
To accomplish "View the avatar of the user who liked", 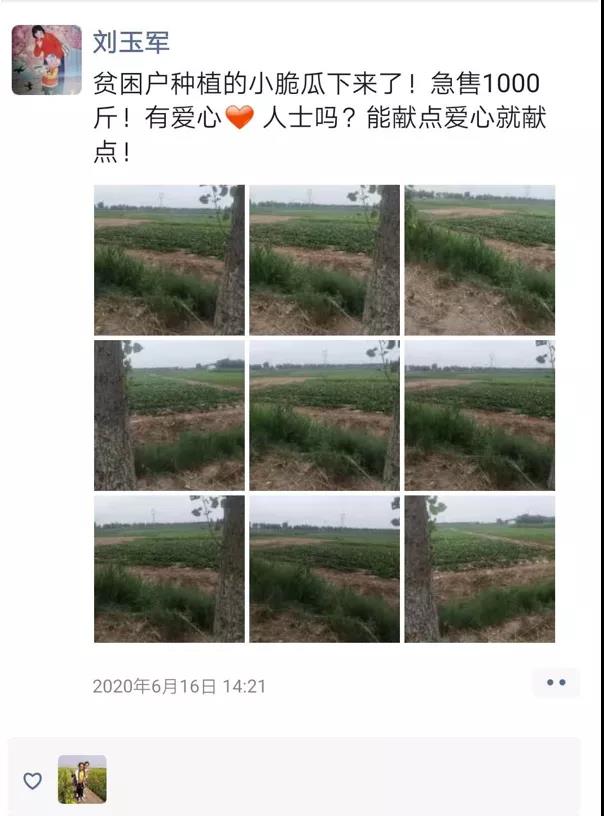I will (82, 779).
